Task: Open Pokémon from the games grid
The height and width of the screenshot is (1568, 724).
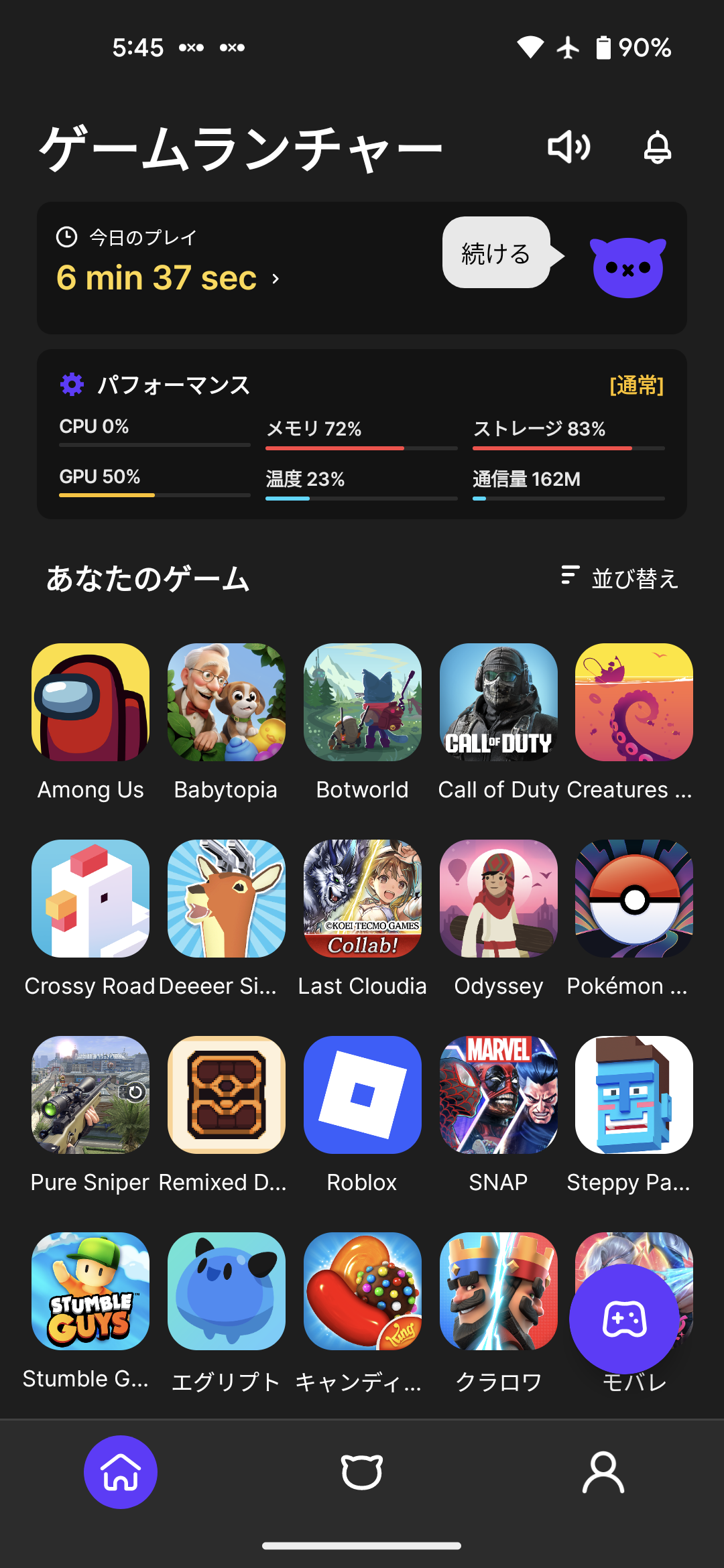Action: (633, 899)
